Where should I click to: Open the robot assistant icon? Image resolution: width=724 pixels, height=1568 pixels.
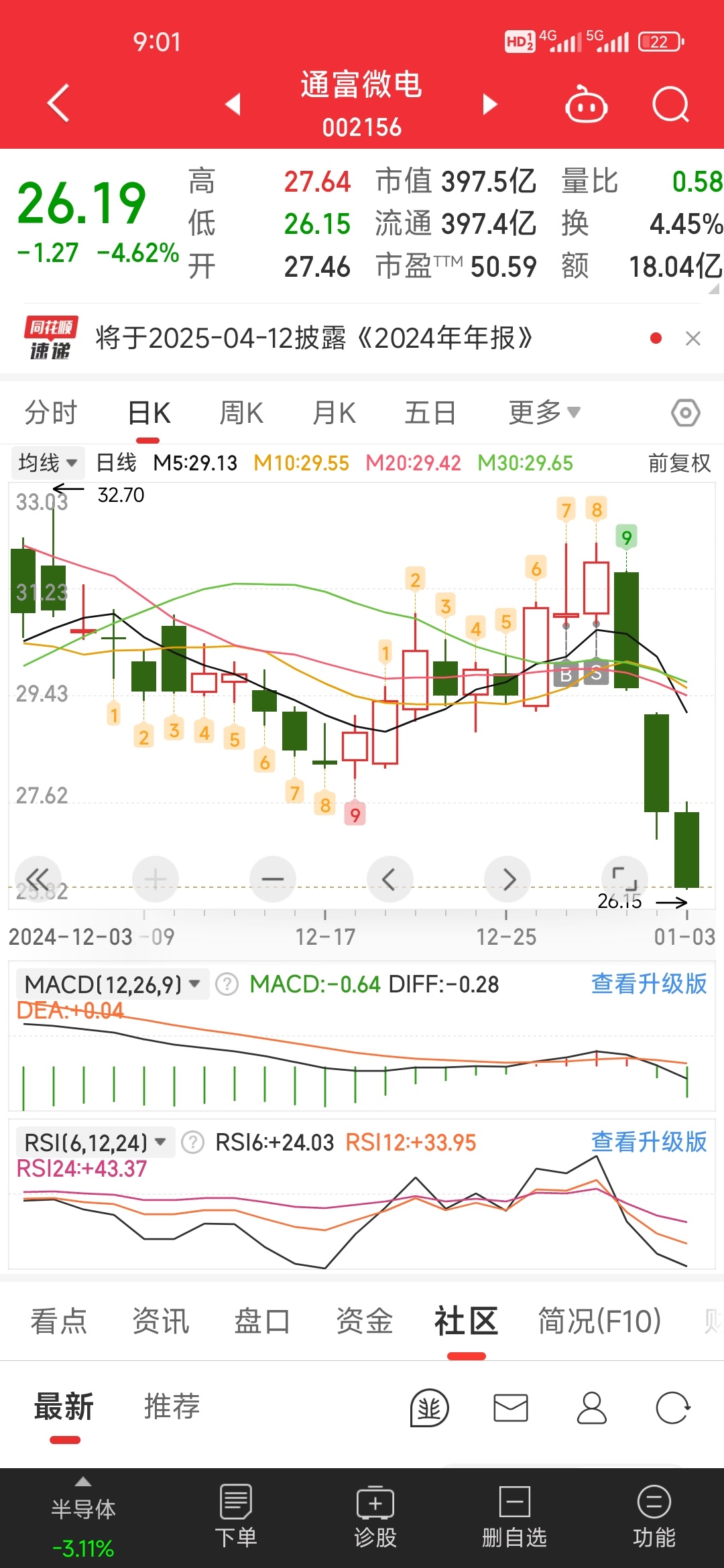[x=587, y=105]
